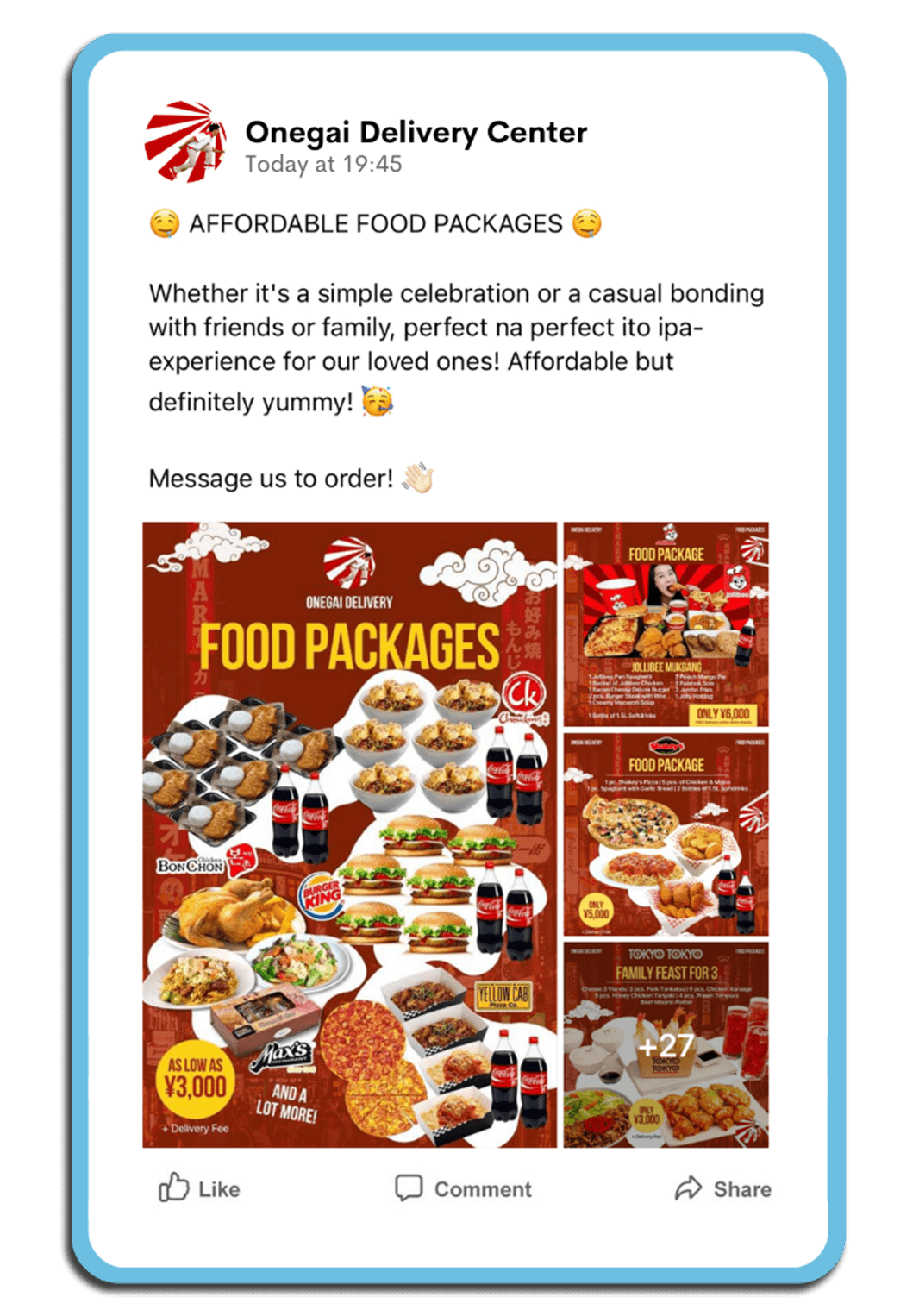Viewport: 919px width, 1316px height.
Task: Open Onegai Delivery Center profile picture
Action: [185, 143]
